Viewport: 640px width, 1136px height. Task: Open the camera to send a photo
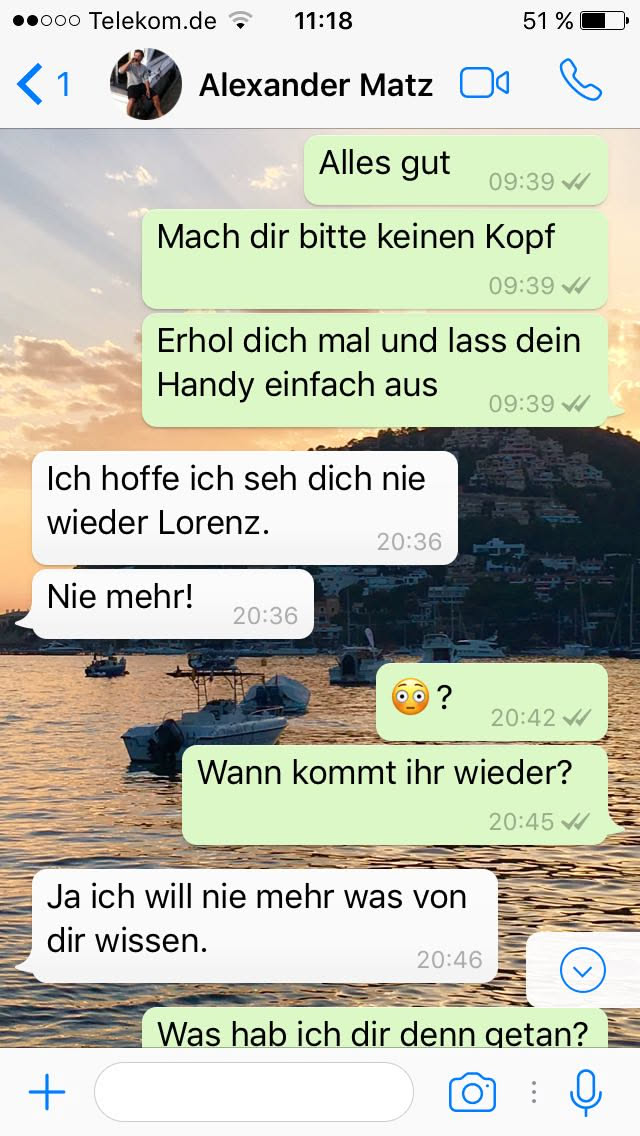coord(472,1092)
